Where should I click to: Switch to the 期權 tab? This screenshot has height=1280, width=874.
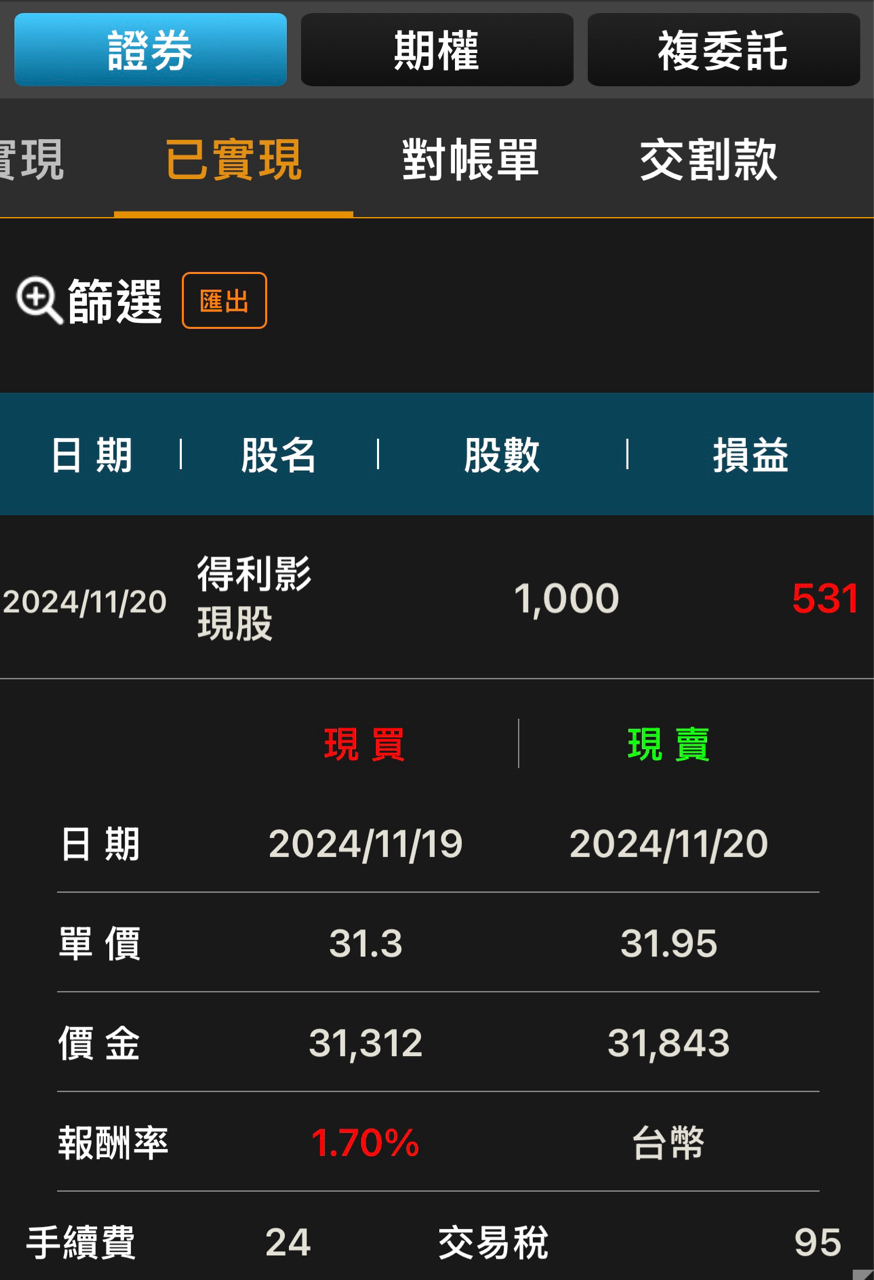pos(437,50)
